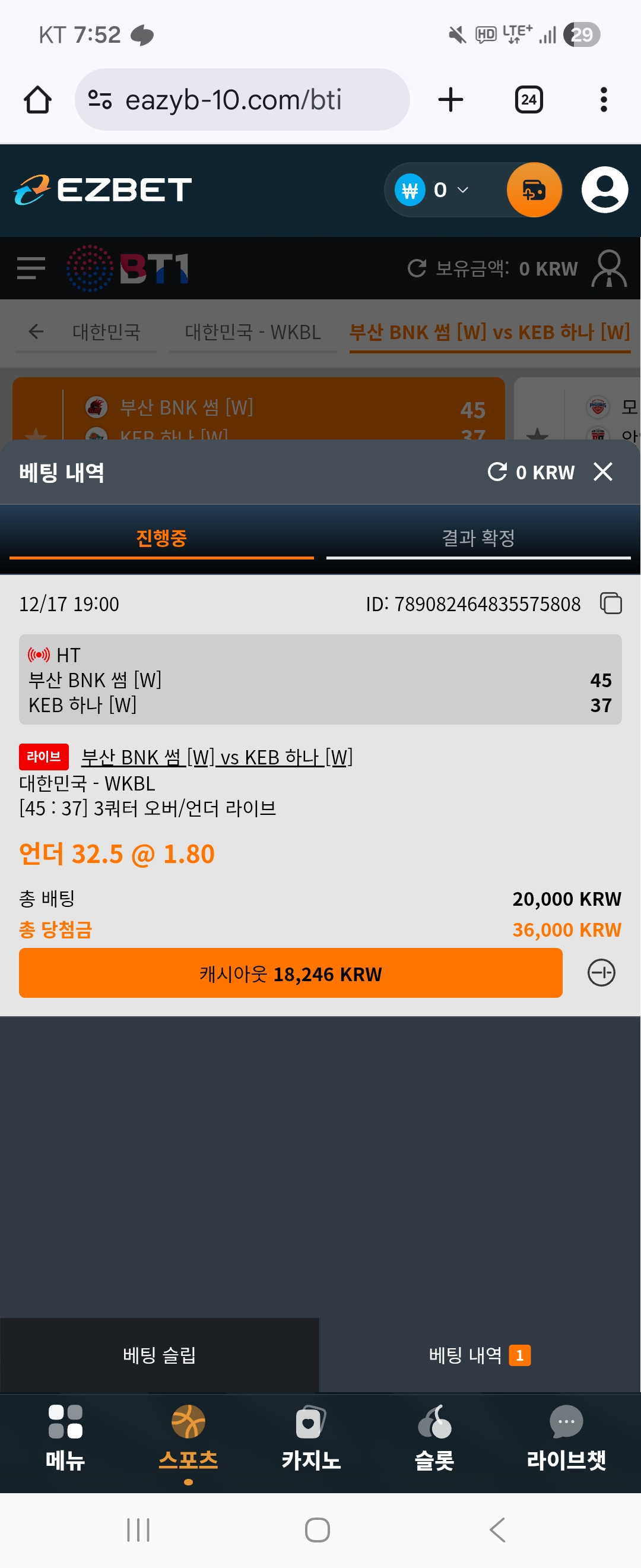Open a new browser tab
The width and height of the screenshot is (641, 1568).
pos(450,100)
